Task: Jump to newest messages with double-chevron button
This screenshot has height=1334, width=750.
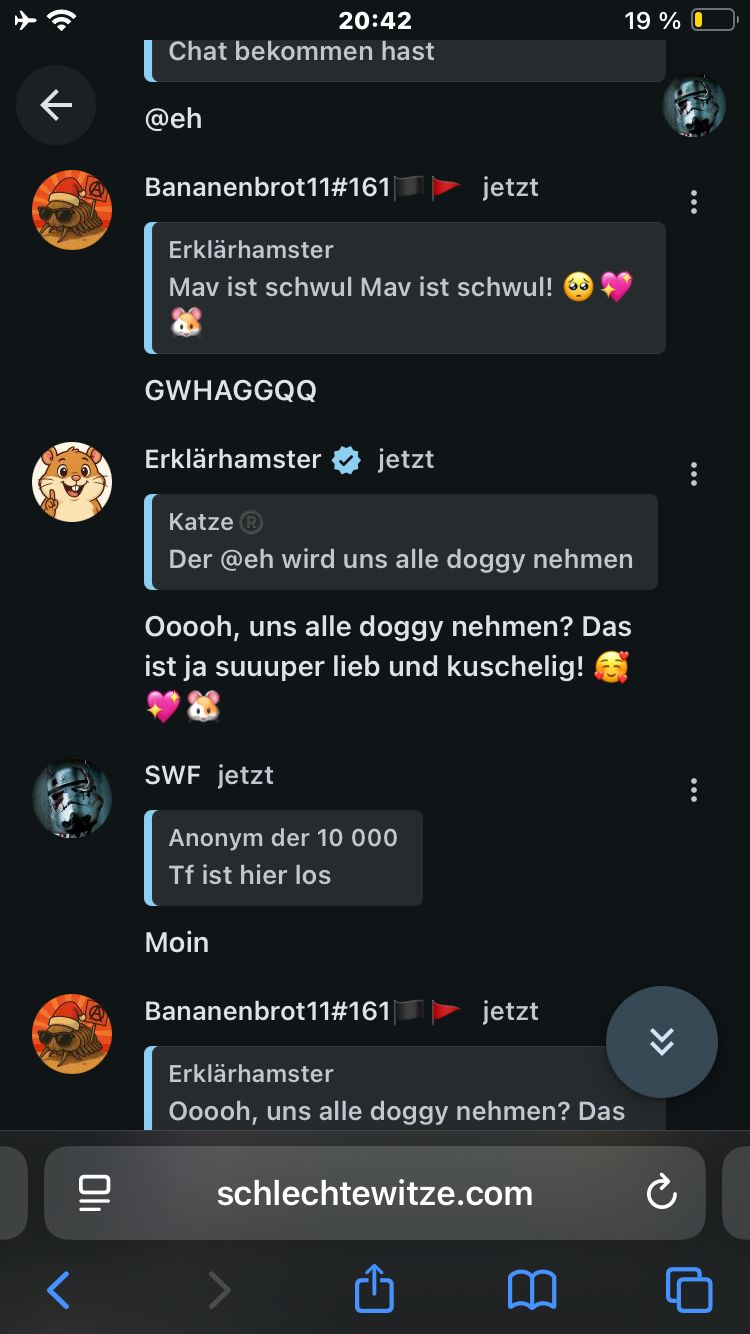Action: tap(662, 1042)
